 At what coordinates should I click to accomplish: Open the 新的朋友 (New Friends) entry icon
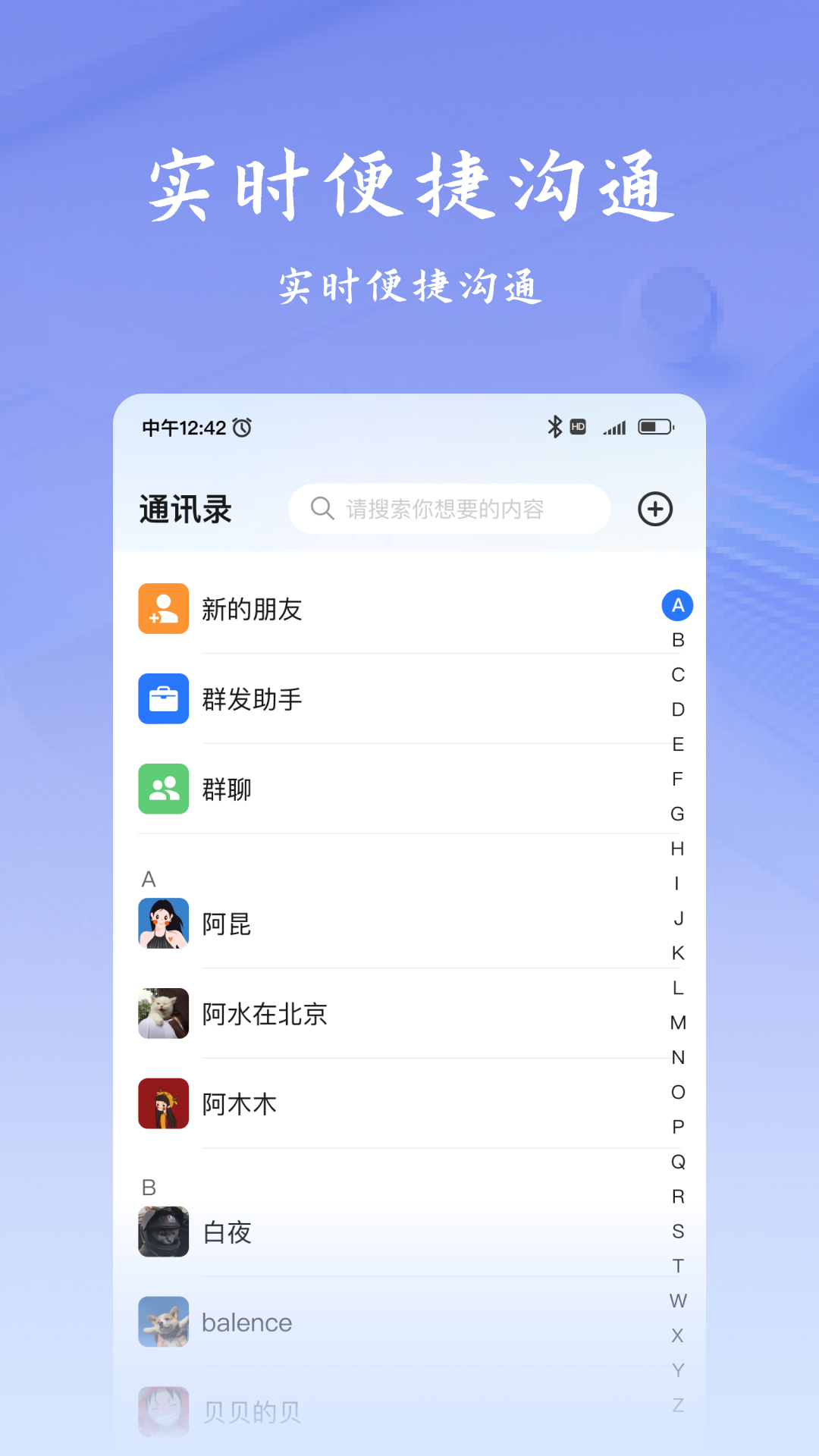(163, 608)
